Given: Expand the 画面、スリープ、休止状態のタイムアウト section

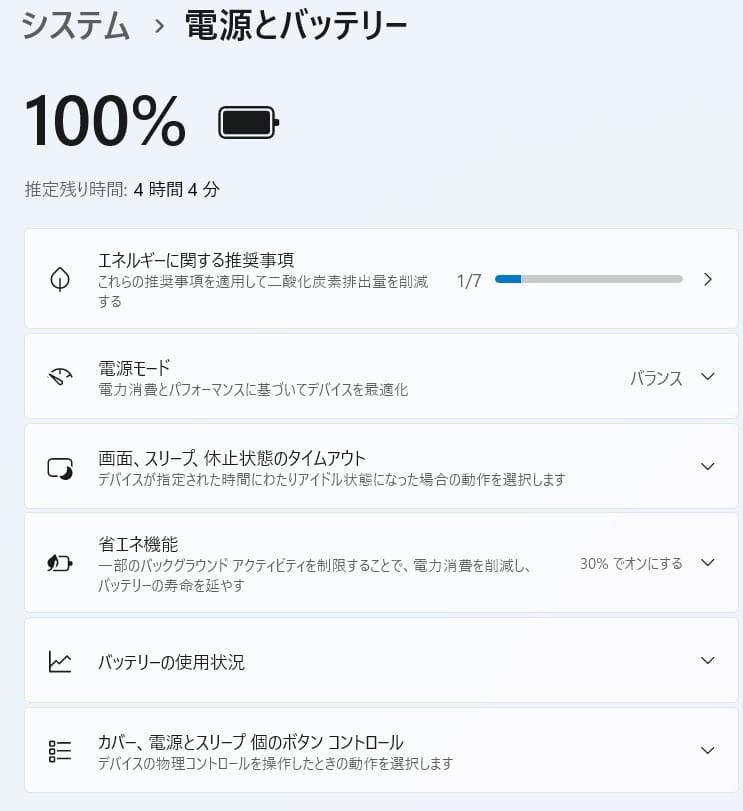Looking at the screenshot, I should [x=708, y=466].
